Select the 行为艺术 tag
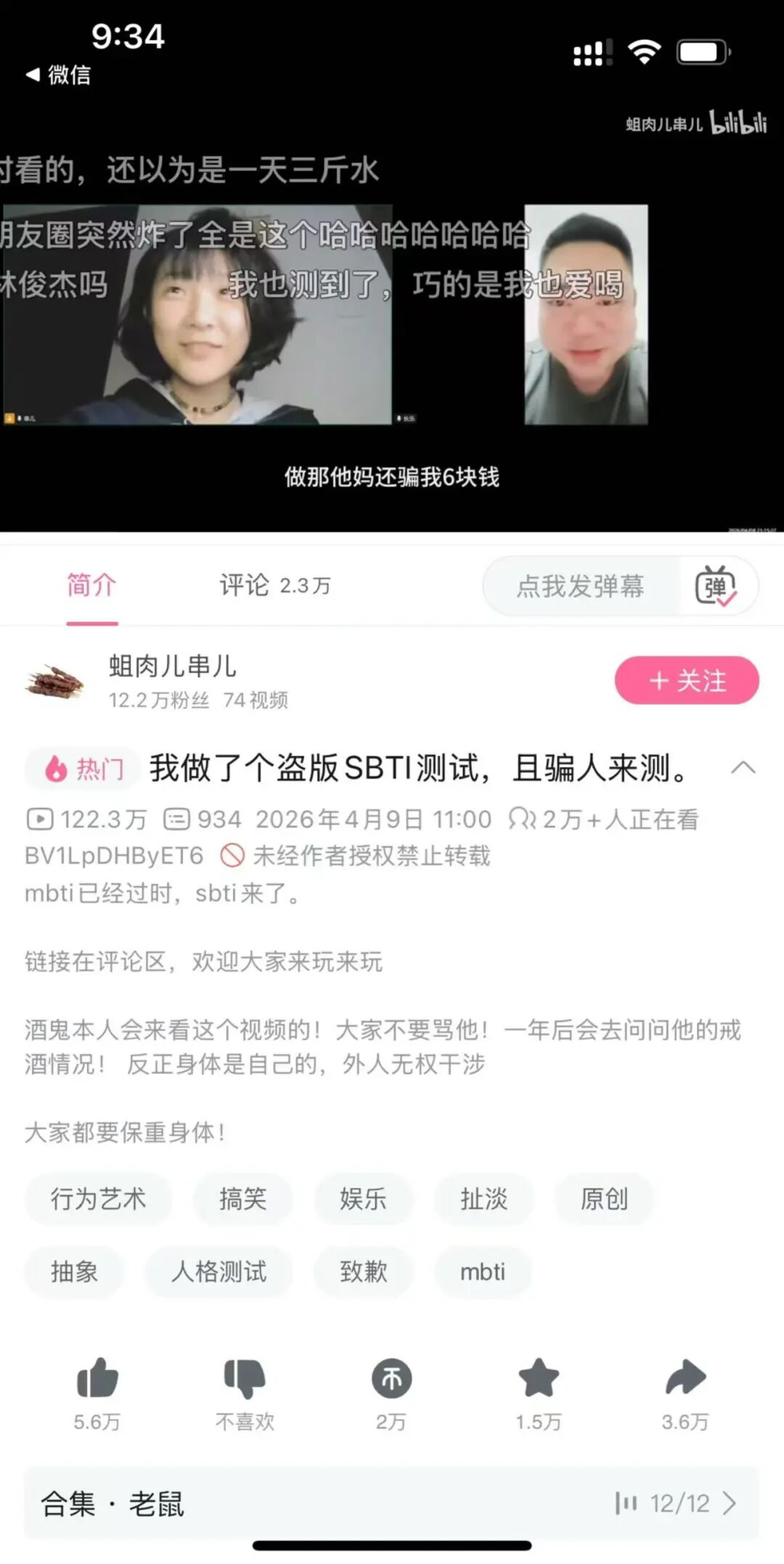Image resolution: width=784 pixels, height=1564 pixels. tap(98, 1198)
